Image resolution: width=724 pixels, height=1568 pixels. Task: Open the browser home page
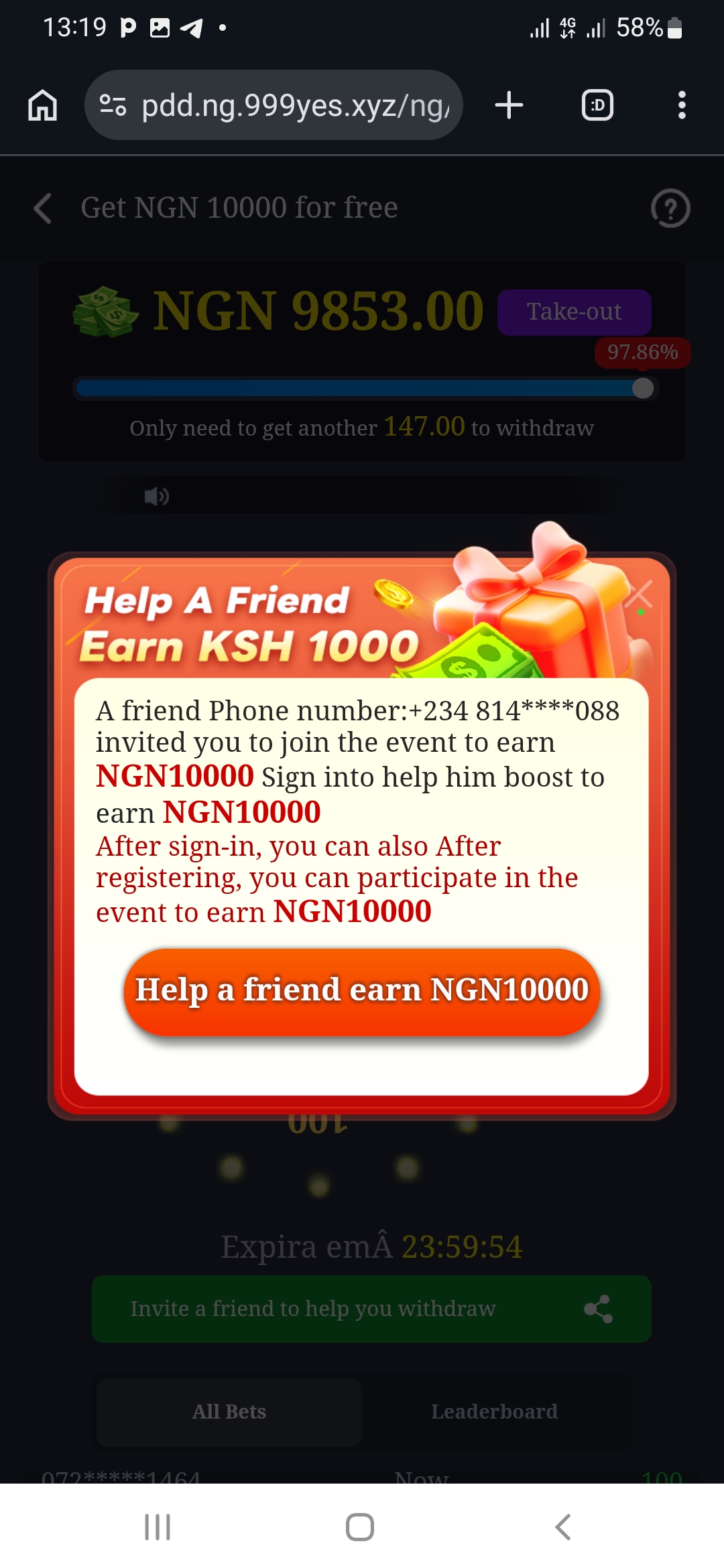43,105
